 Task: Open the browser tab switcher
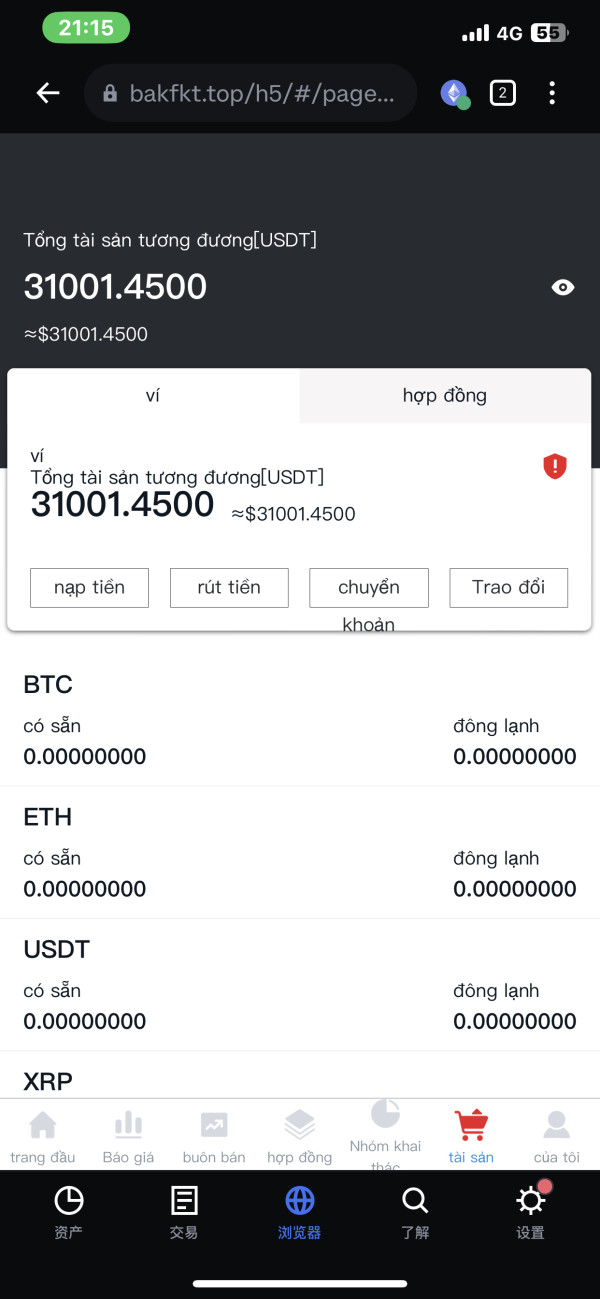[x=502, y=94]
